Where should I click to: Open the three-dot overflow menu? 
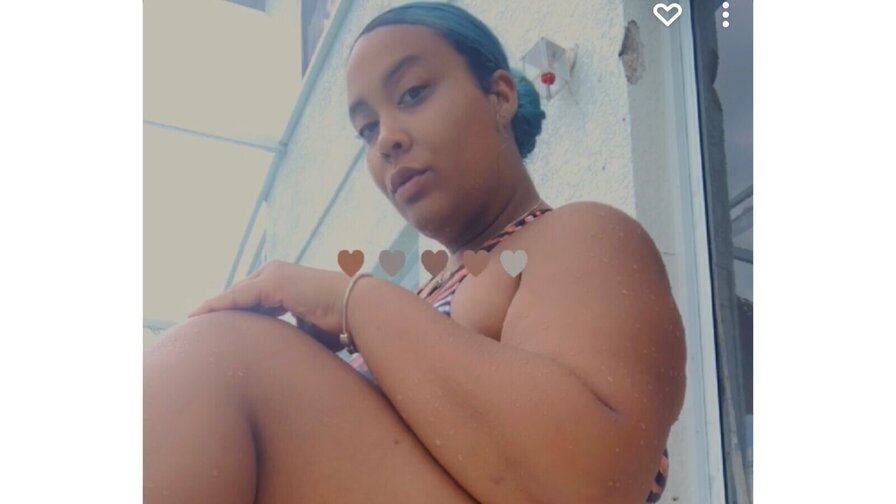pyautogui.click(x=726, y=14)
